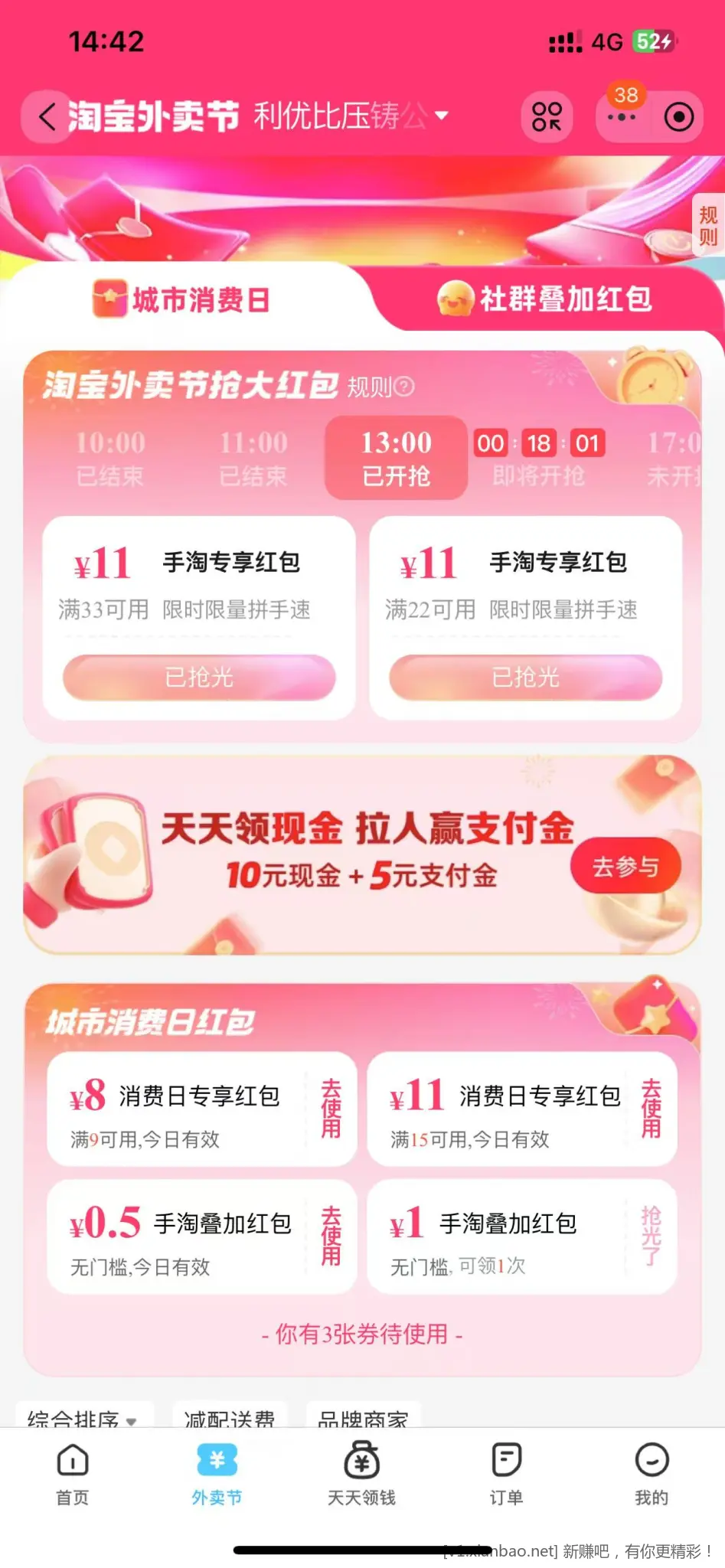Screen dimensions: 725x1568
Task: Tap 去参与 on 天天领现金 banner
Action: (x=625, y=866)
